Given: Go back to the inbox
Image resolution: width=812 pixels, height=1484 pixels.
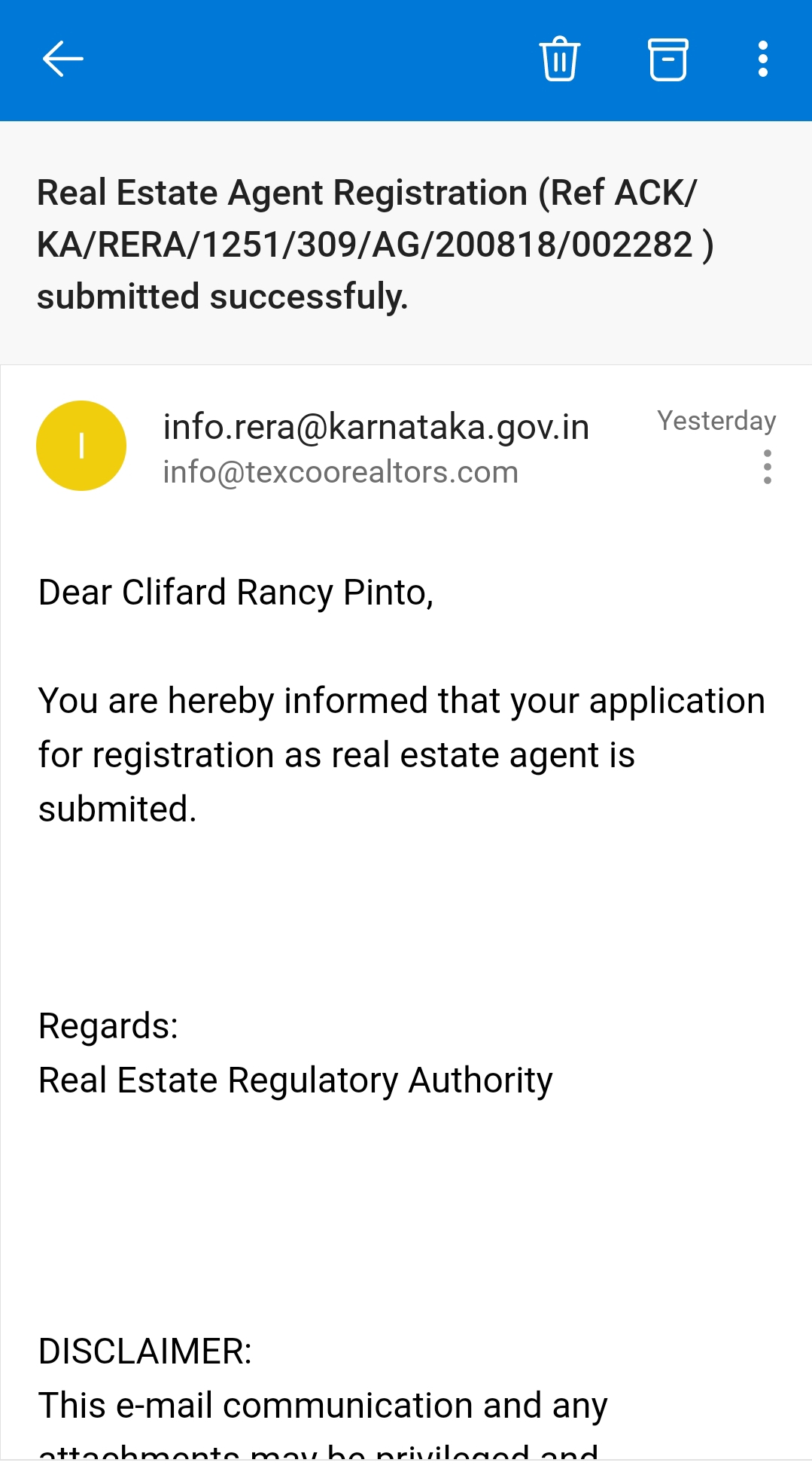Looking at the screenshot, I should (x=62, y=59).
